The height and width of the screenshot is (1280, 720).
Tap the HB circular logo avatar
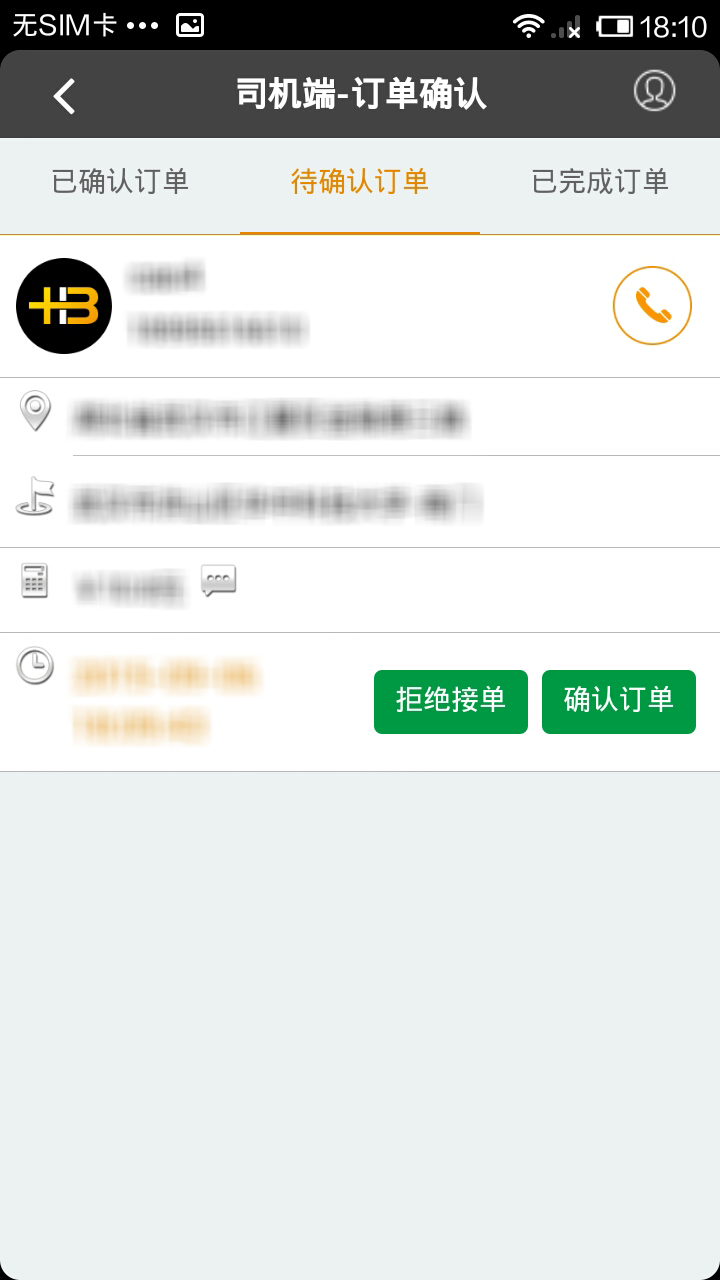coord(63,306)
